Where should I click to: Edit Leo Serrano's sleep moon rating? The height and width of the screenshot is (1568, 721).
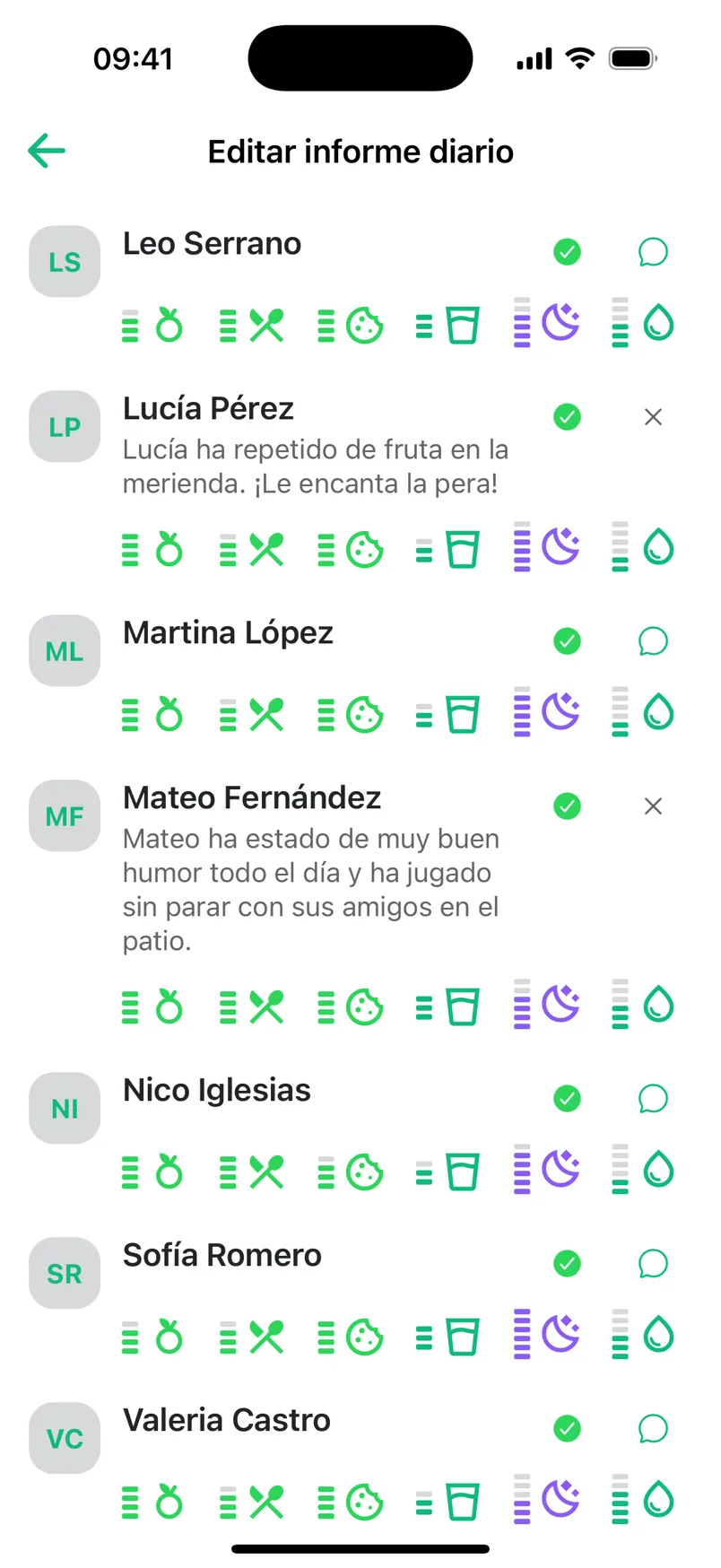click(x=547, y=322)
